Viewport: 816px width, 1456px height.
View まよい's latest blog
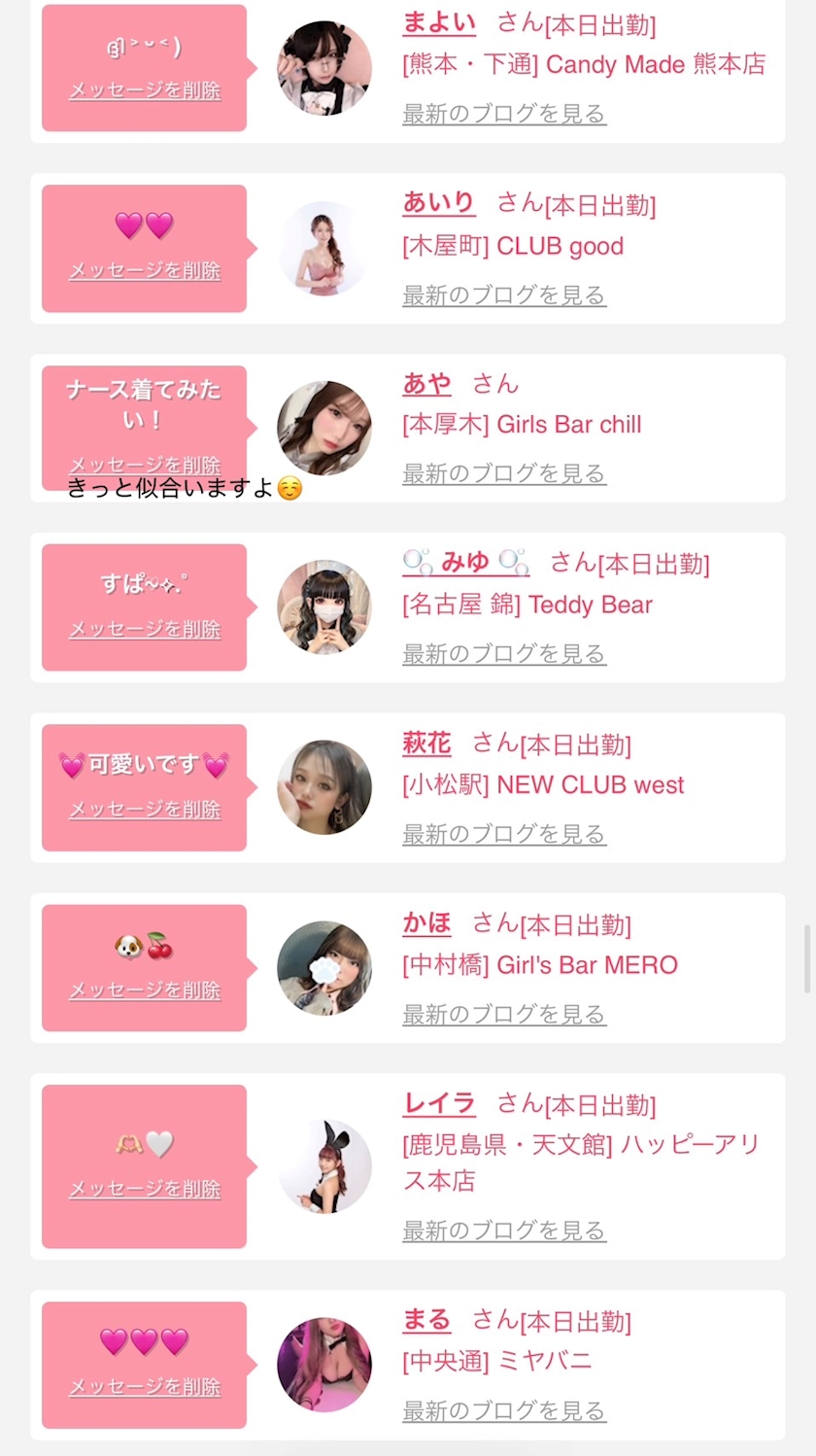(504, 114)
